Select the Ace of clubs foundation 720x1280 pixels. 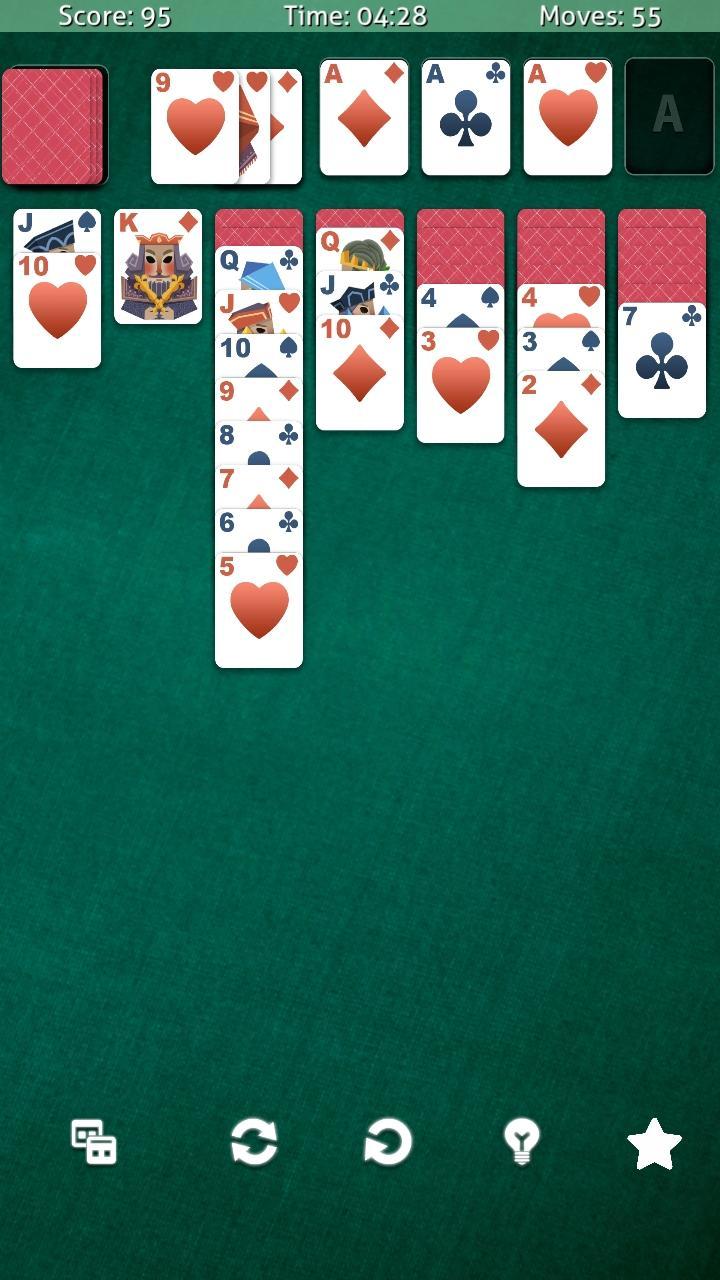coord(465,117)
